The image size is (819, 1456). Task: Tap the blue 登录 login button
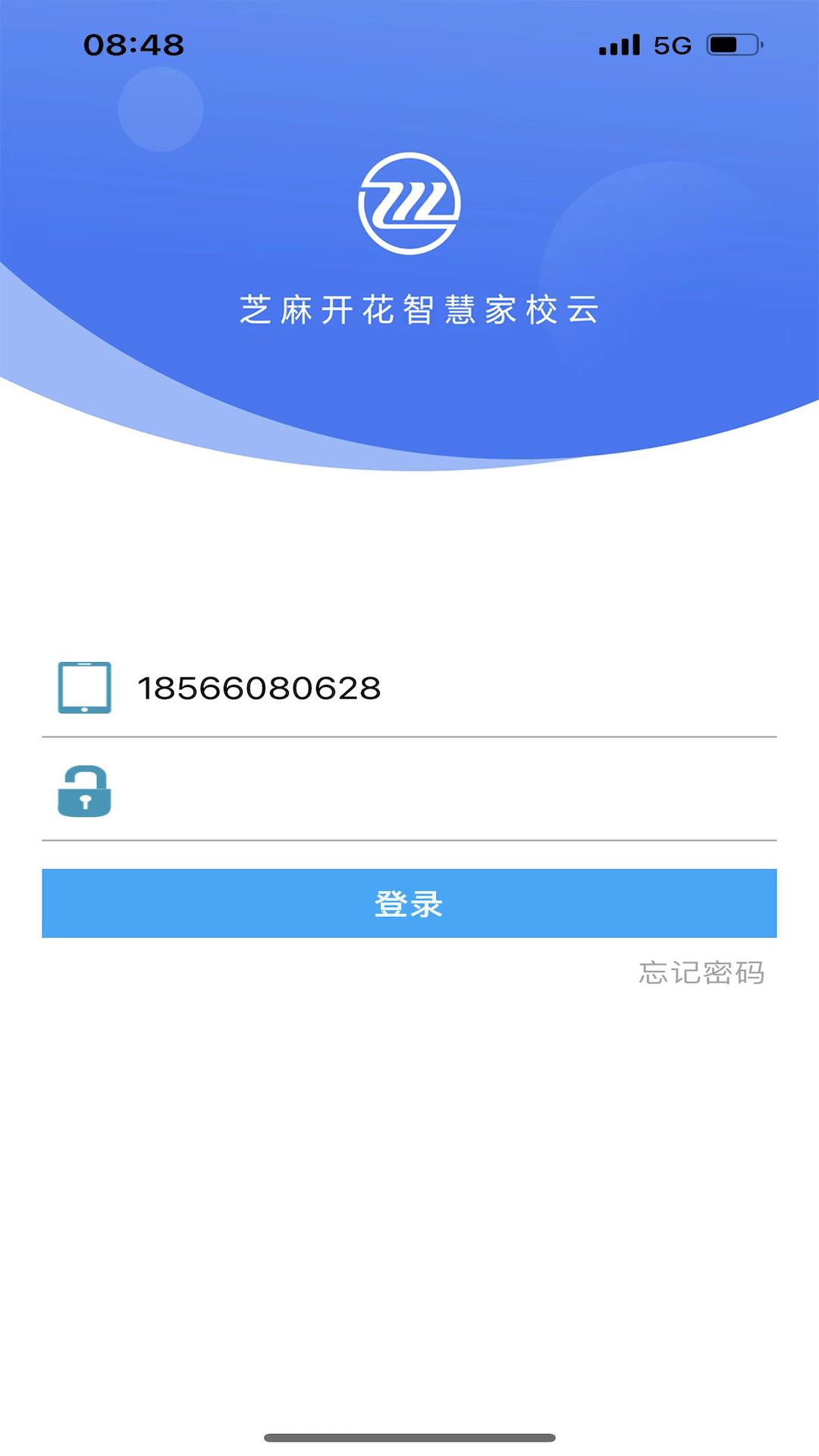pyautogui.click(x=409, y=903)
